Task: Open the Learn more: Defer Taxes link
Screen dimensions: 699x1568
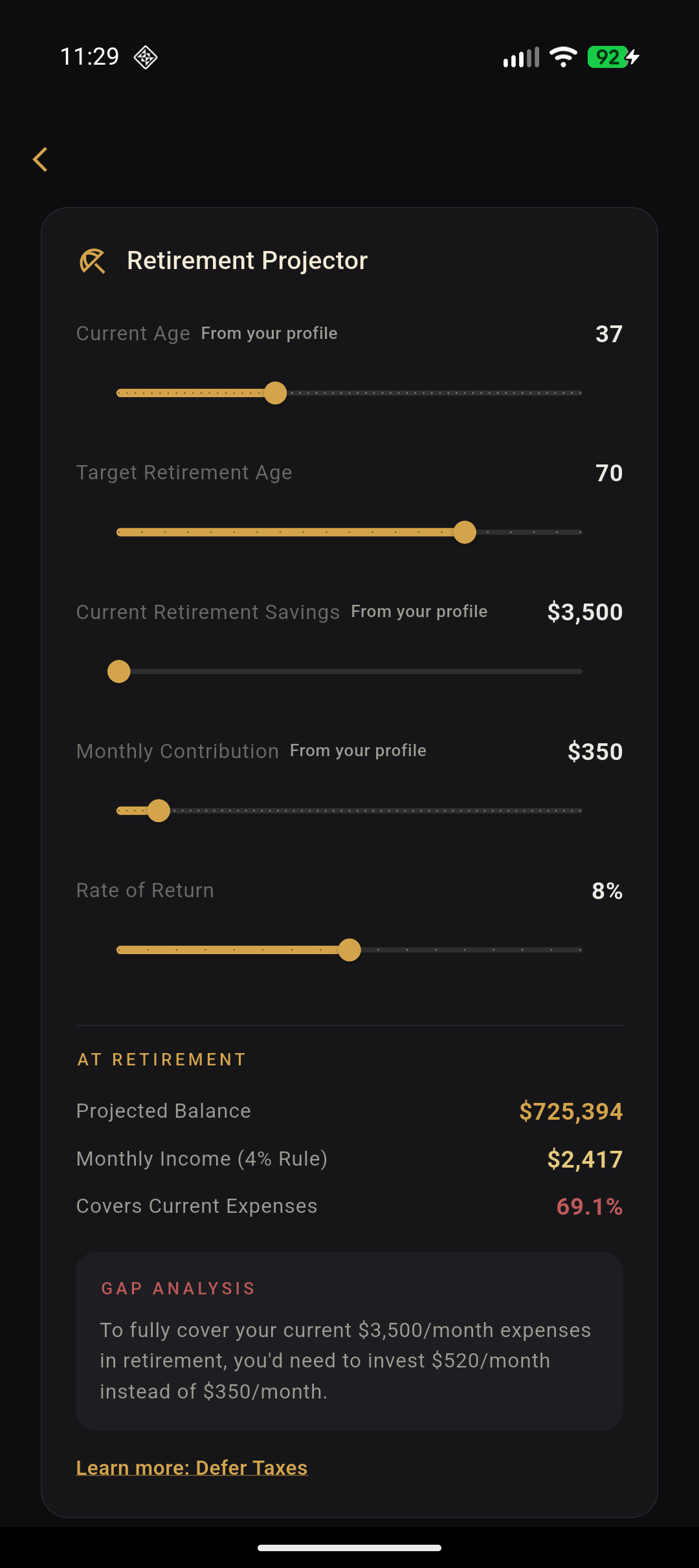Action: (192, 1467)
